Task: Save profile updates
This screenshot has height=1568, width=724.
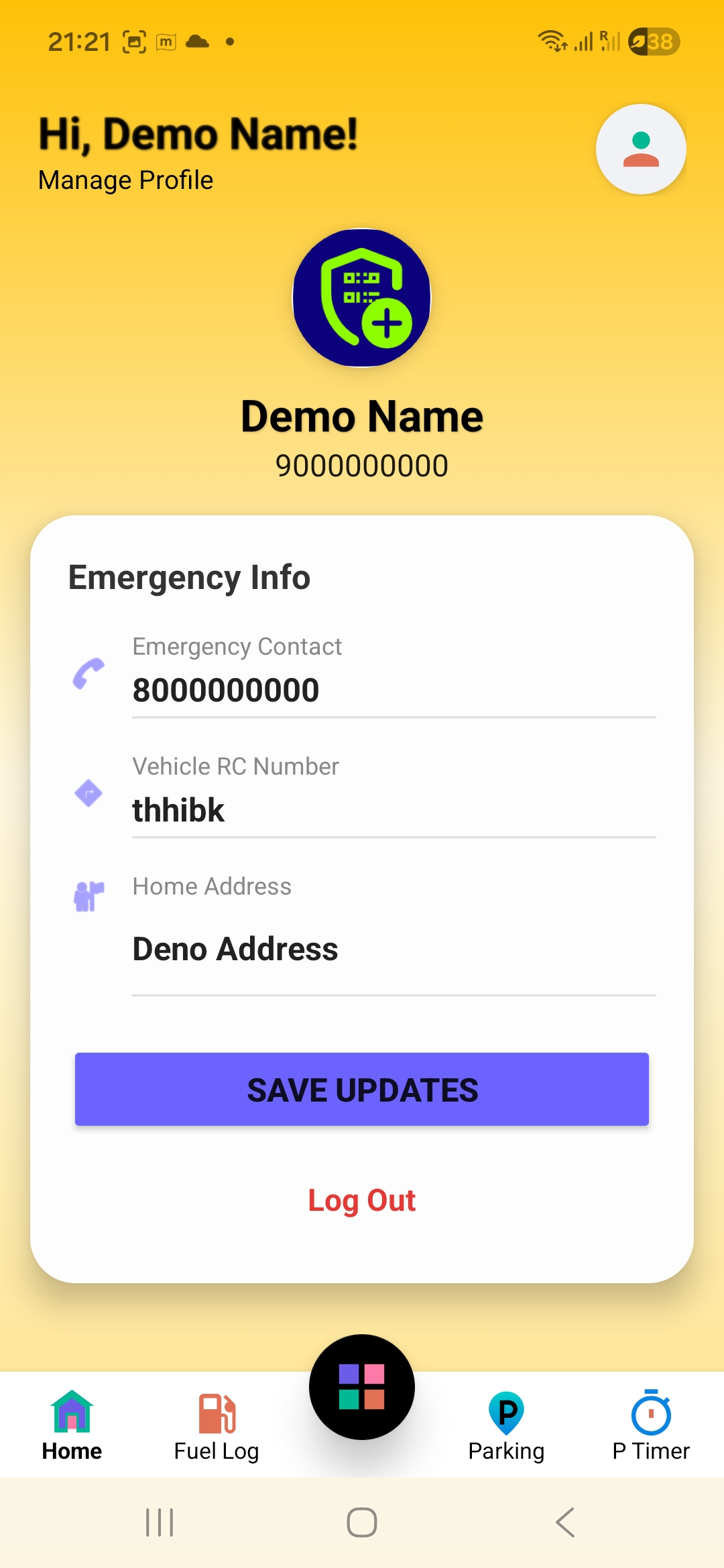Action: 362,1089
